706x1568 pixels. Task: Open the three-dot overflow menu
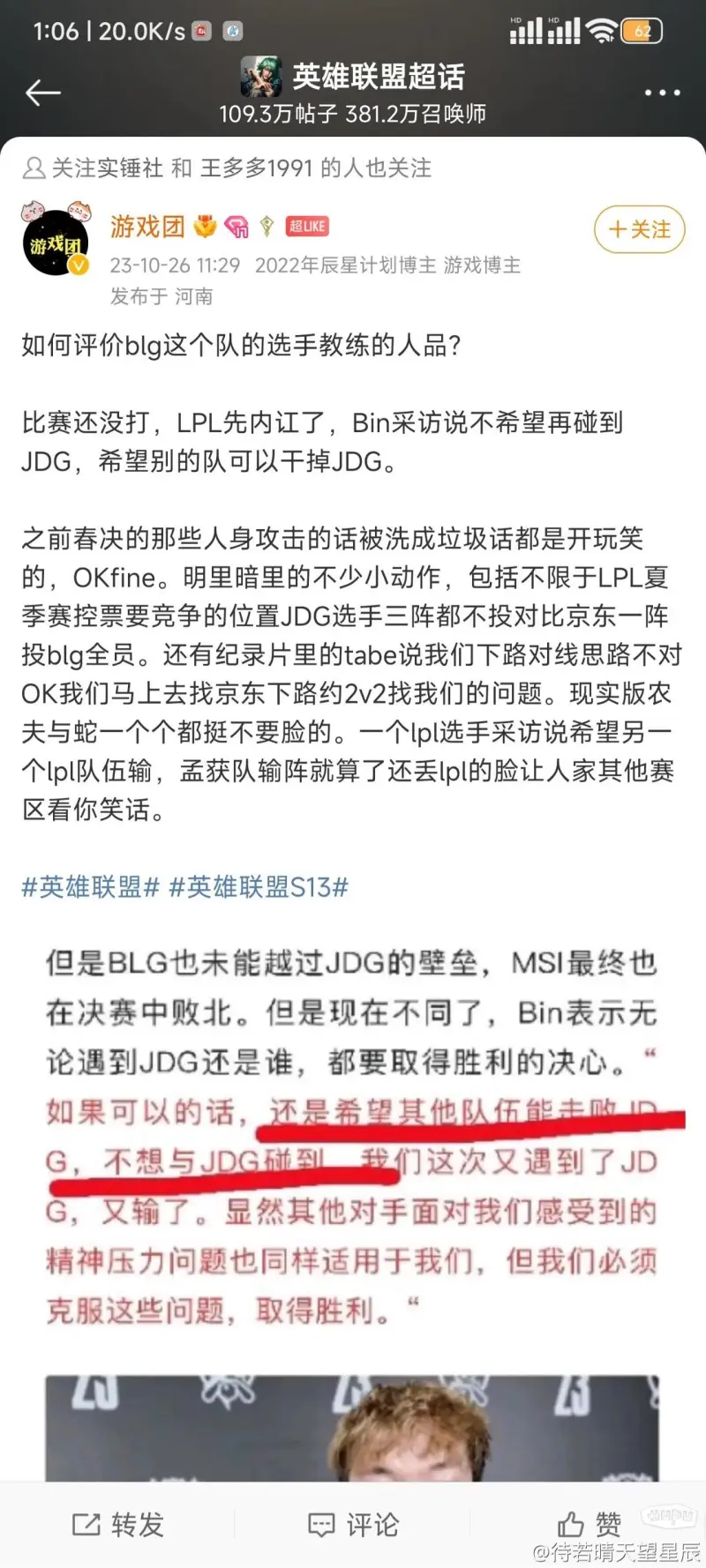coord(662,93)
